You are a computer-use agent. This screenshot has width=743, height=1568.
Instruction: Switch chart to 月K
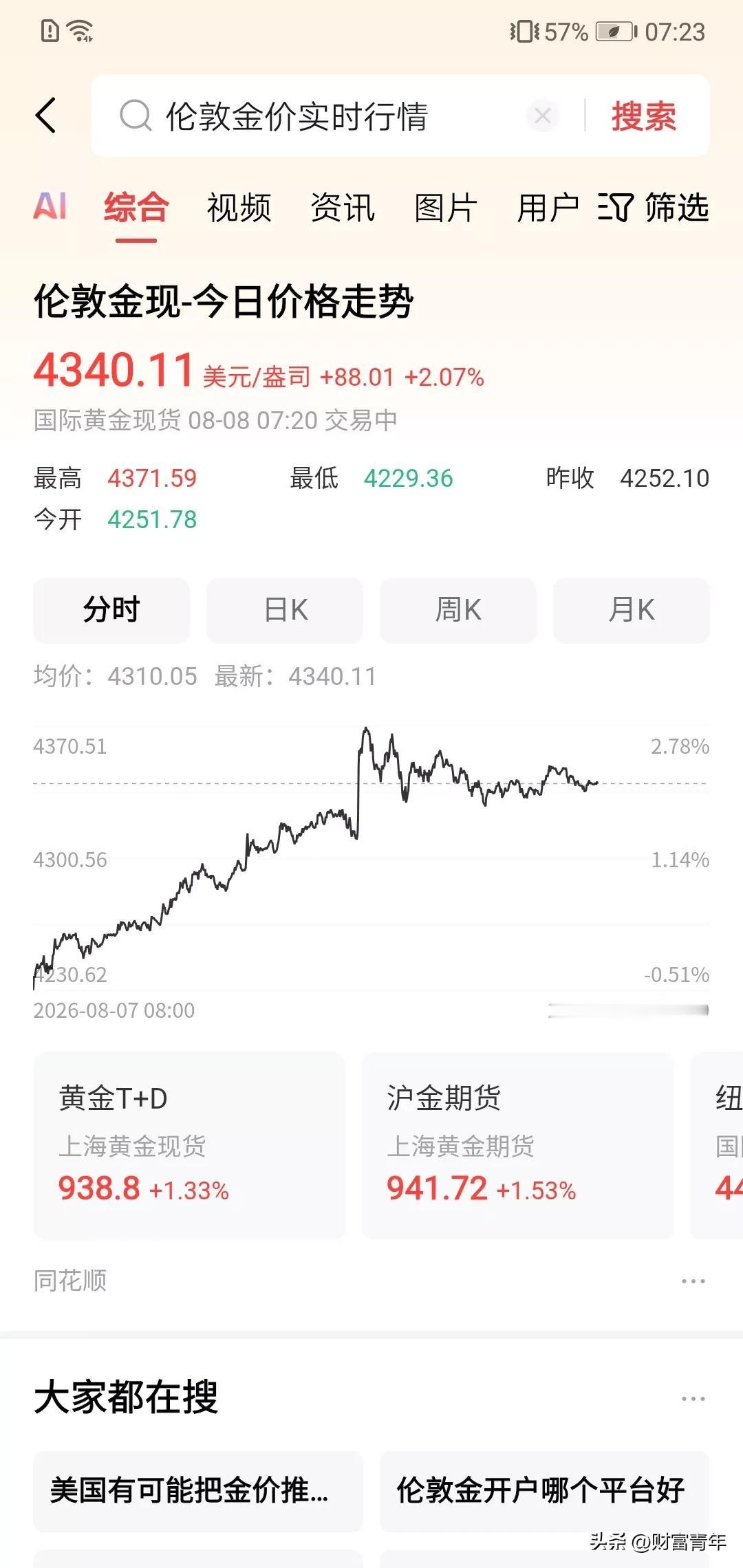[x=632, y=610]
